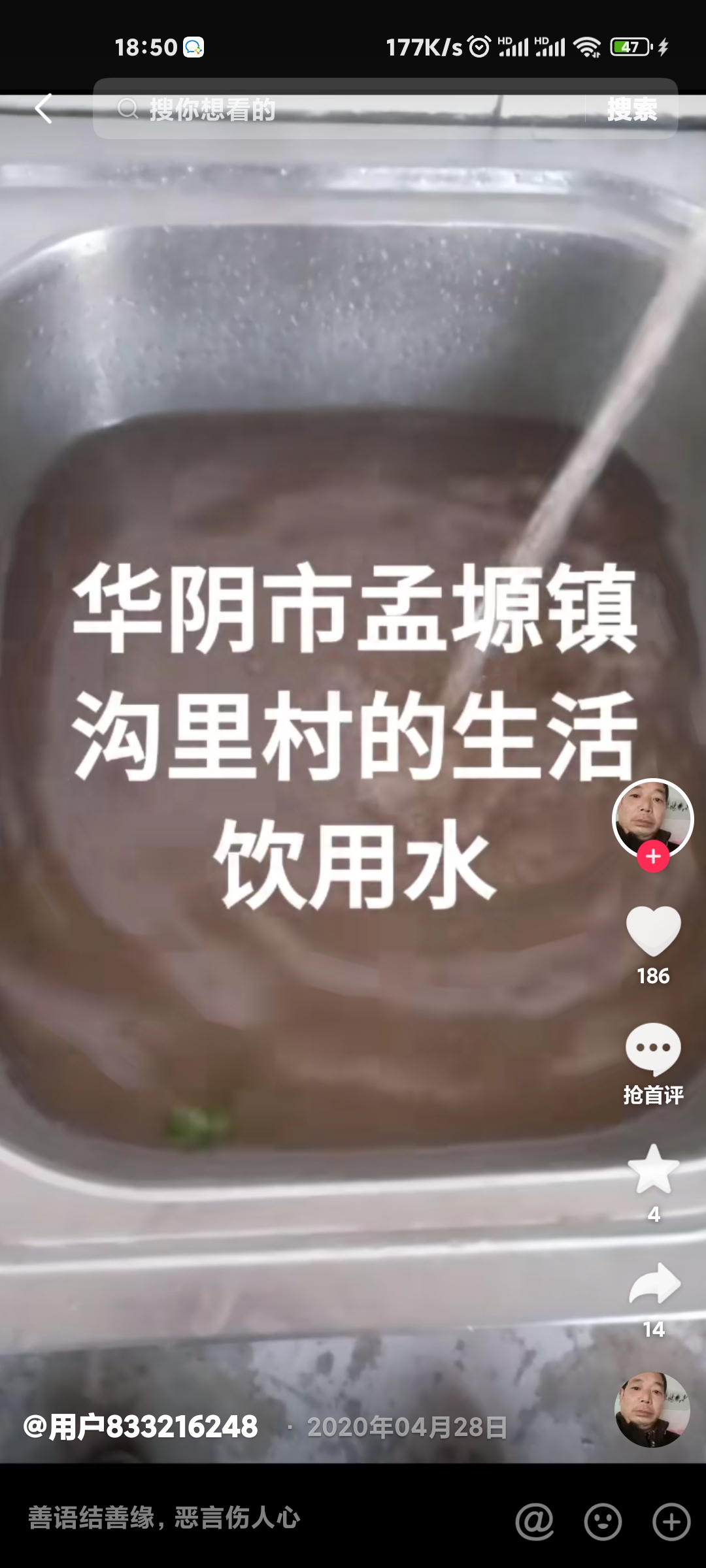The height and width of the screenshot is (1568, 706).
Task: Tap the 搜索 button
Action: 631,109
